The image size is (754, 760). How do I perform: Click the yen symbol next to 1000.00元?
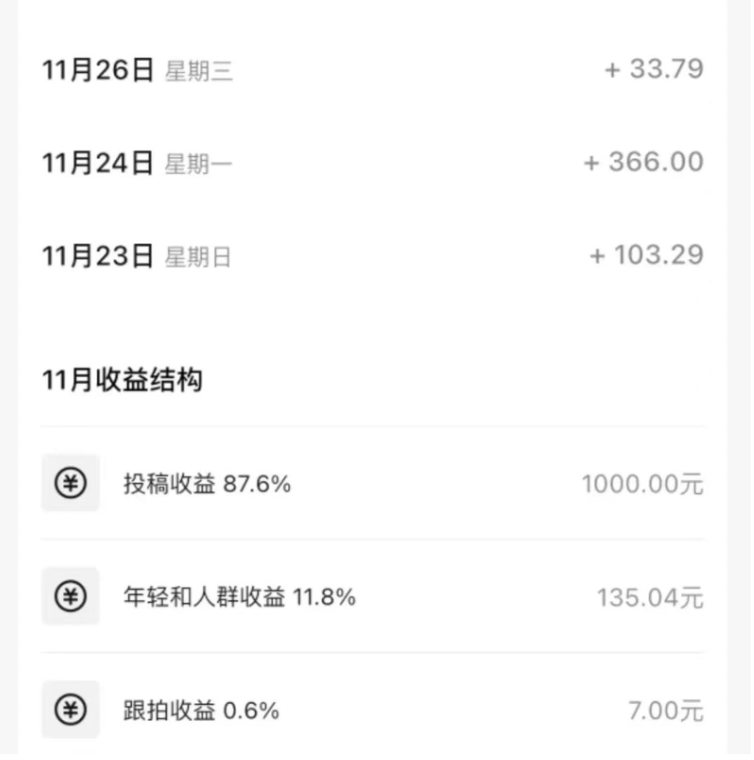click(70, 483)
